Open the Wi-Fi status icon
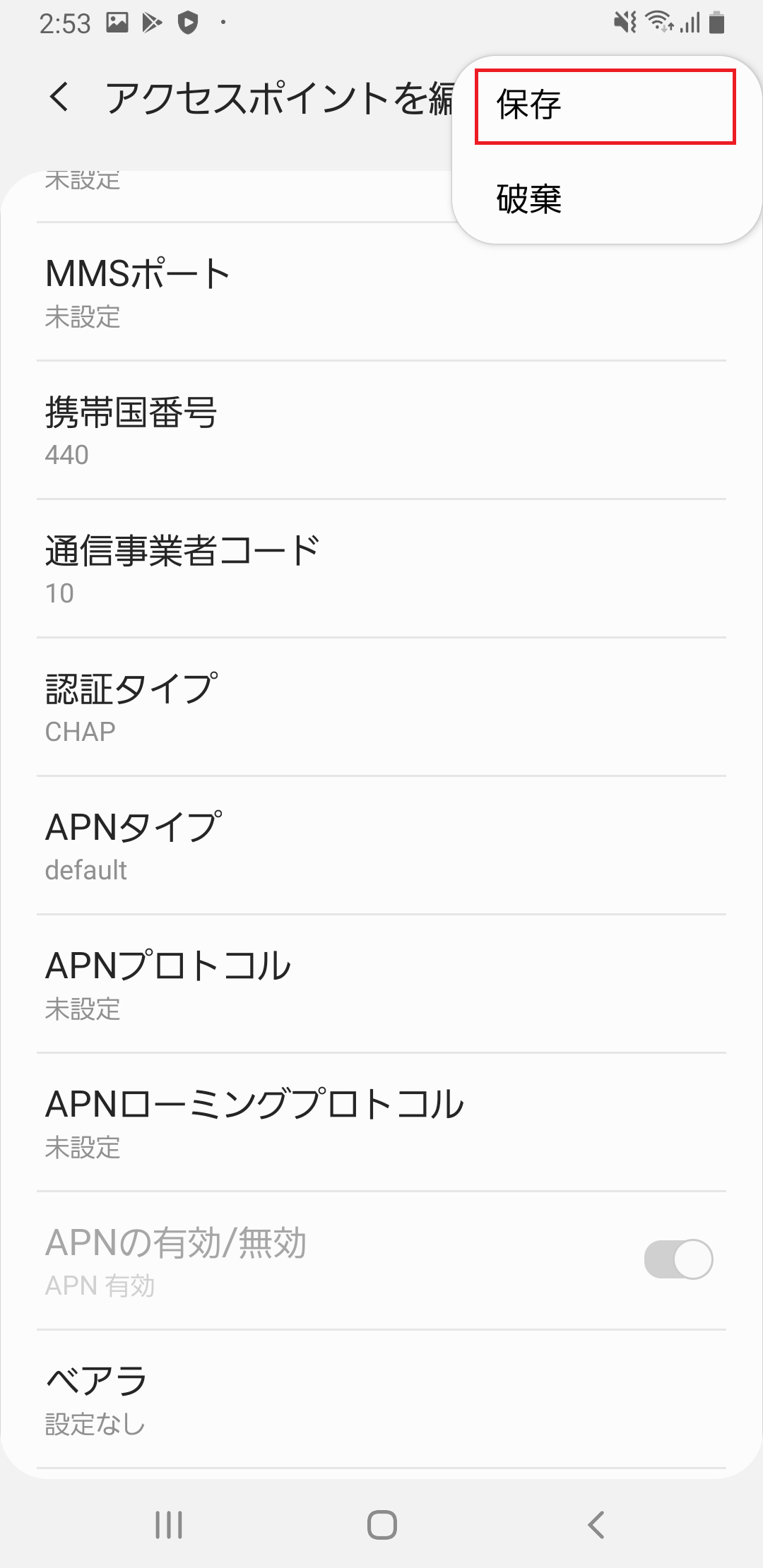This screenshot has width=763, height=1568. [x=658, y=22]
